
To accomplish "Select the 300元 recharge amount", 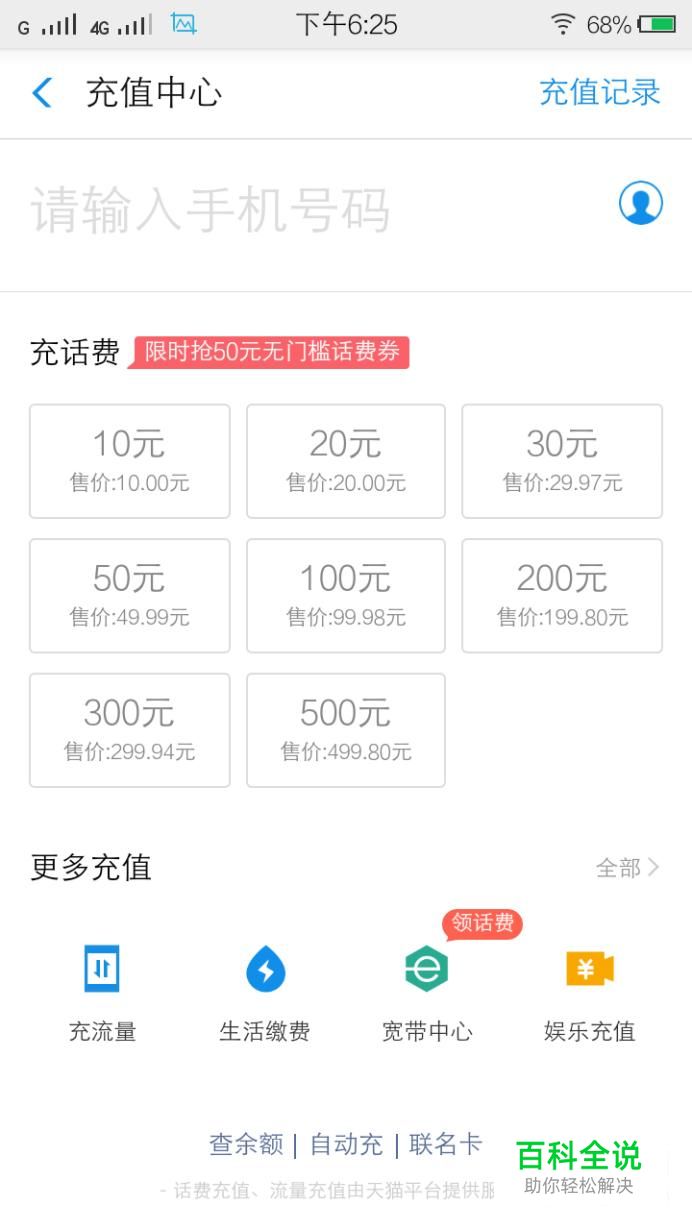I will pyautogui.click(x=130, y=730).
